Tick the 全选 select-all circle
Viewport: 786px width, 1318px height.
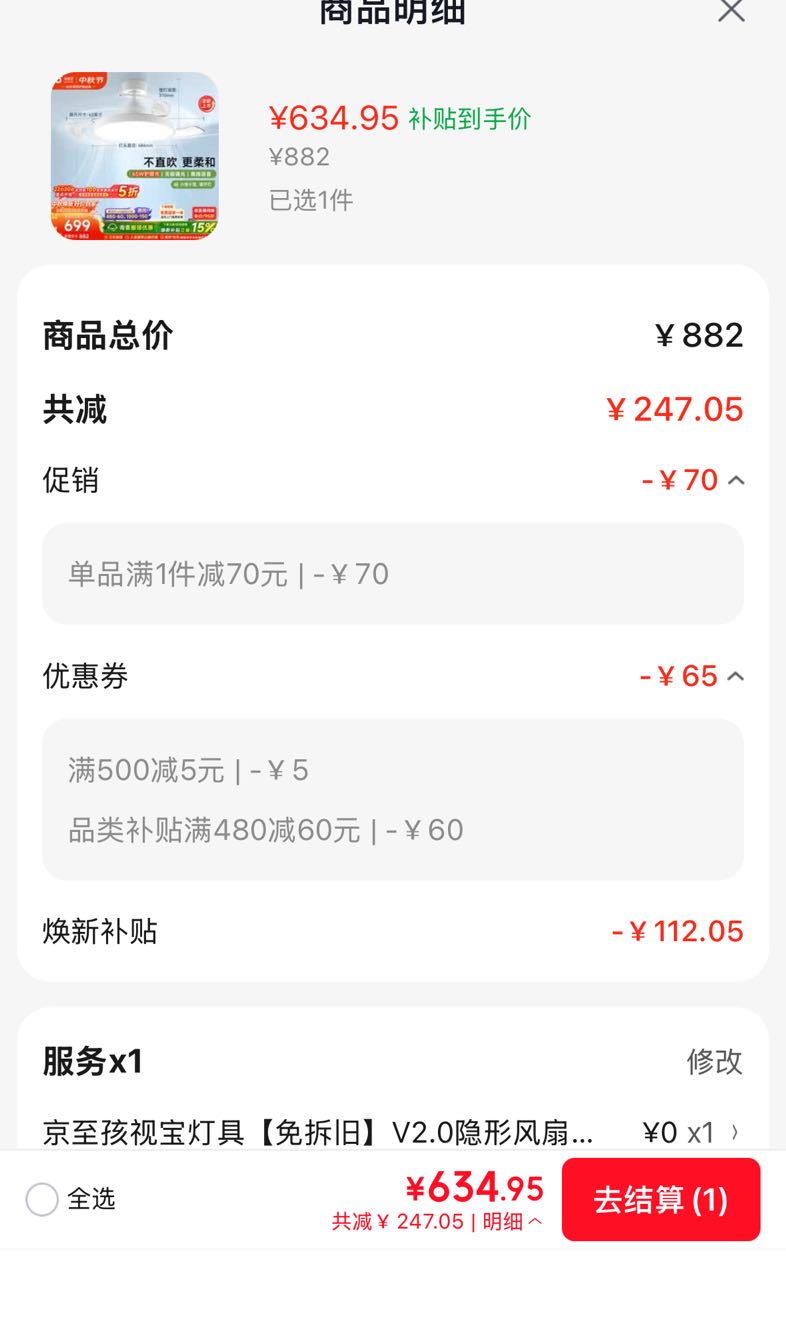(42, 1199)
